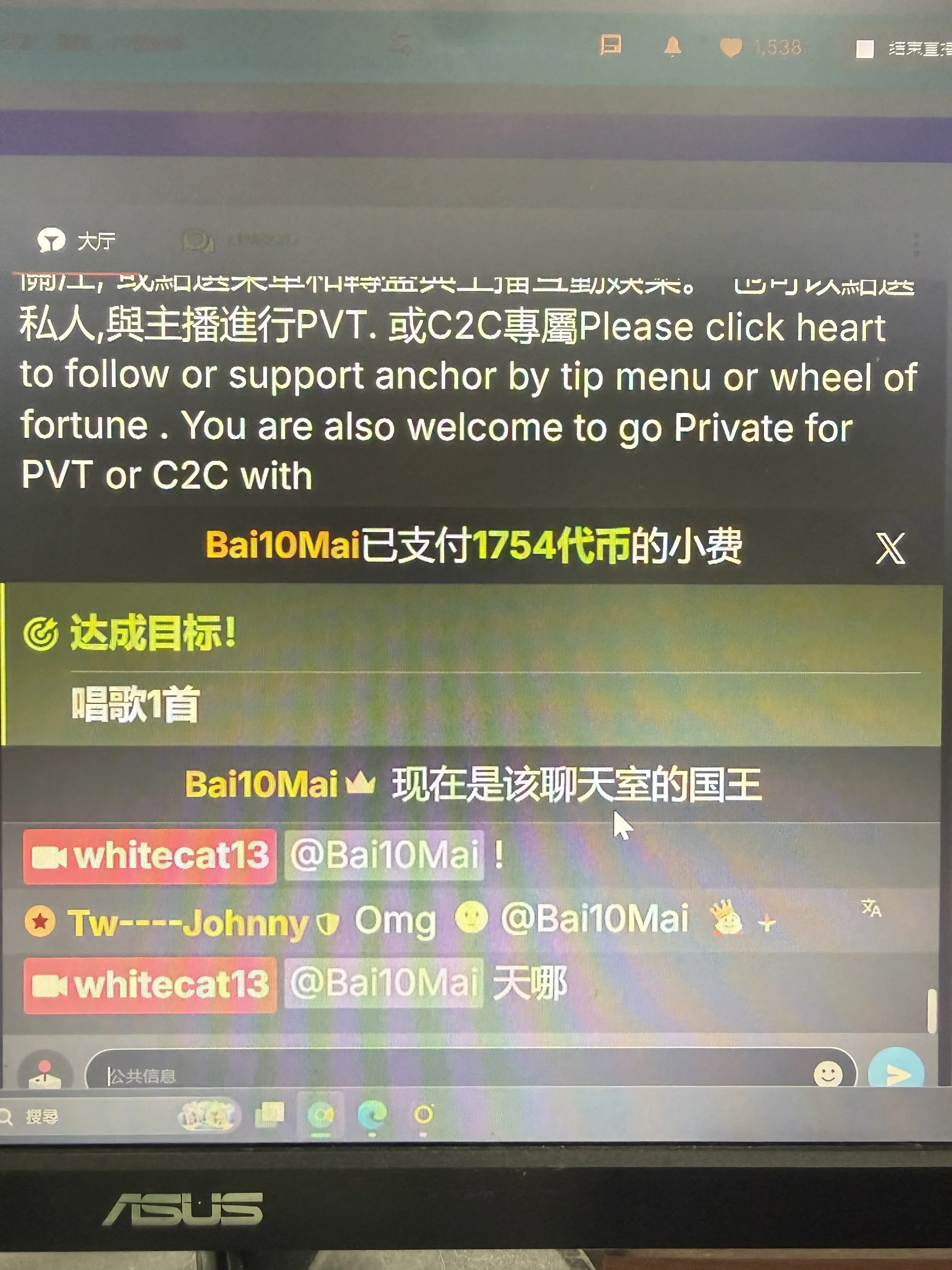This screenshot has height=1270, width=952.
Task: Focus the 公共信息 message field
Action: pyautogui.click(x=448, y=1074)
